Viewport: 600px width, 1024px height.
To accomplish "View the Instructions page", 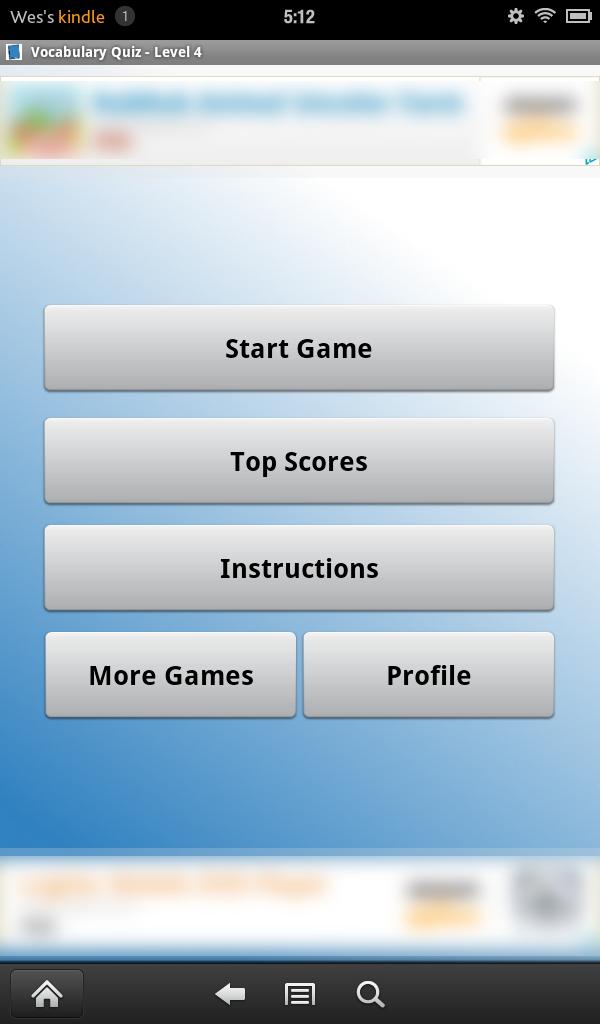I will pyautogui.click(x=299, y=568).
